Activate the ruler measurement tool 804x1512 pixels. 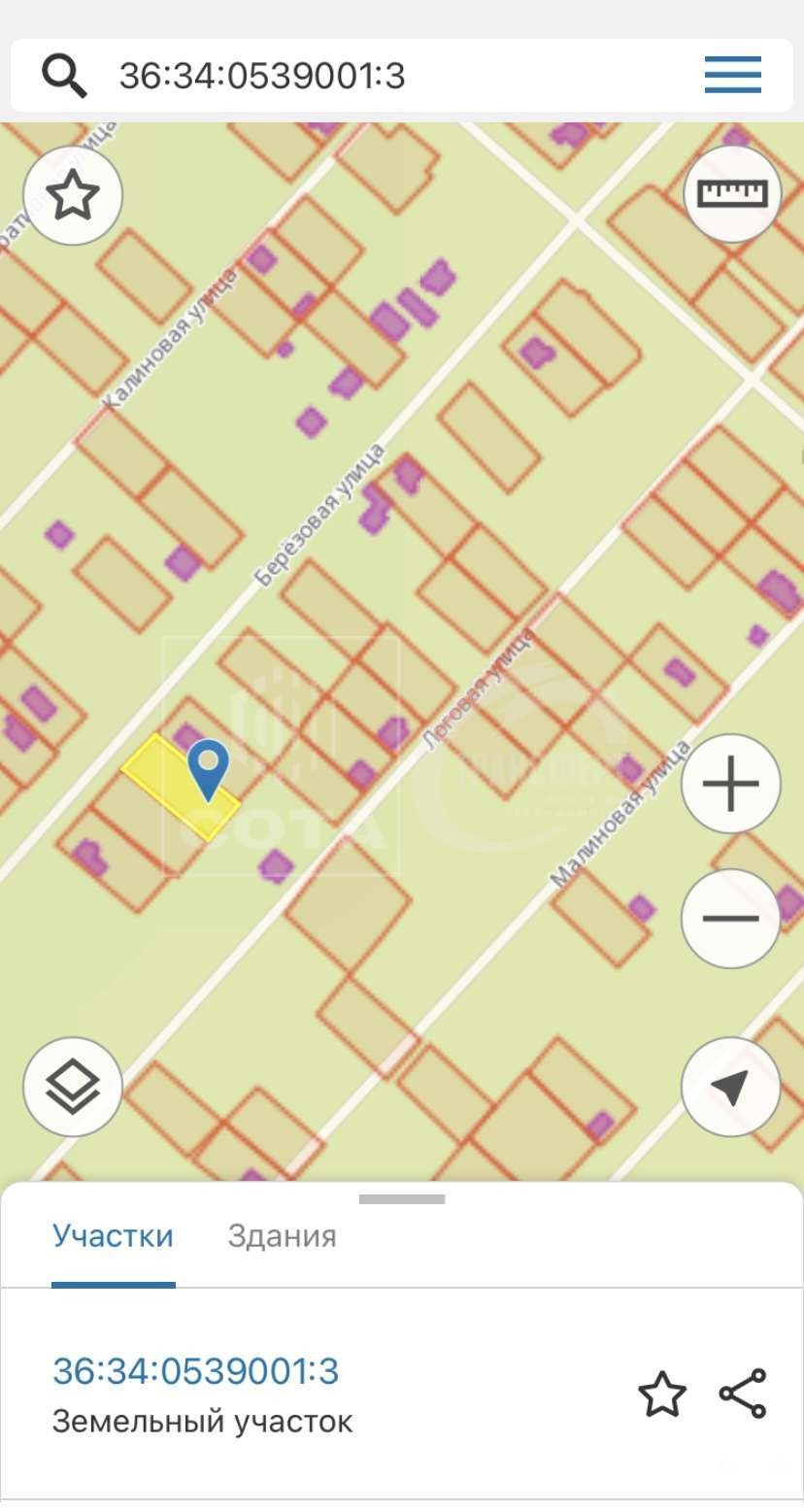[732, 194]
